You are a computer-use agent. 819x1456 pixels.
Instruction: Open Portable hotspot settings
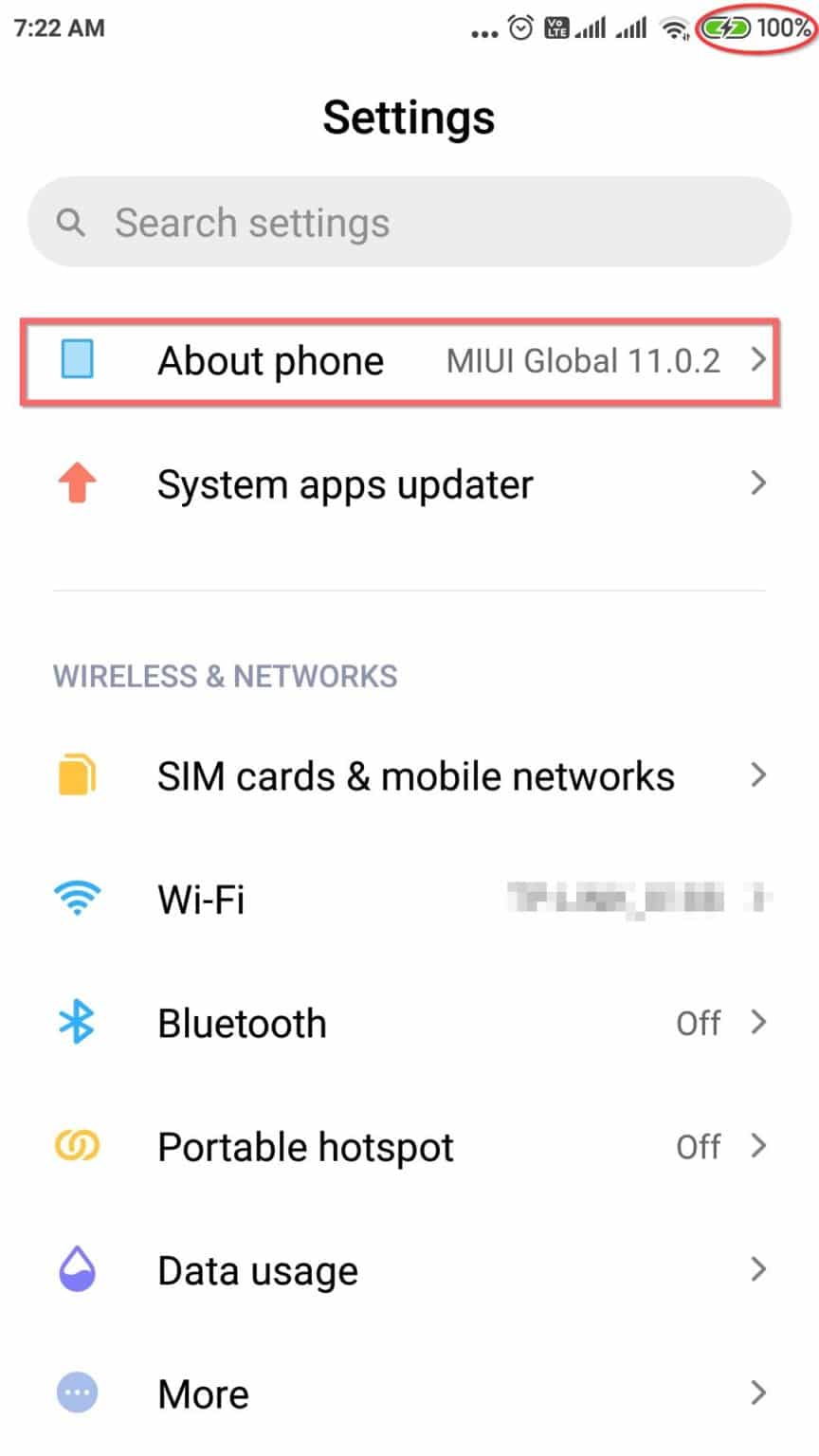tap(409, 1147)
